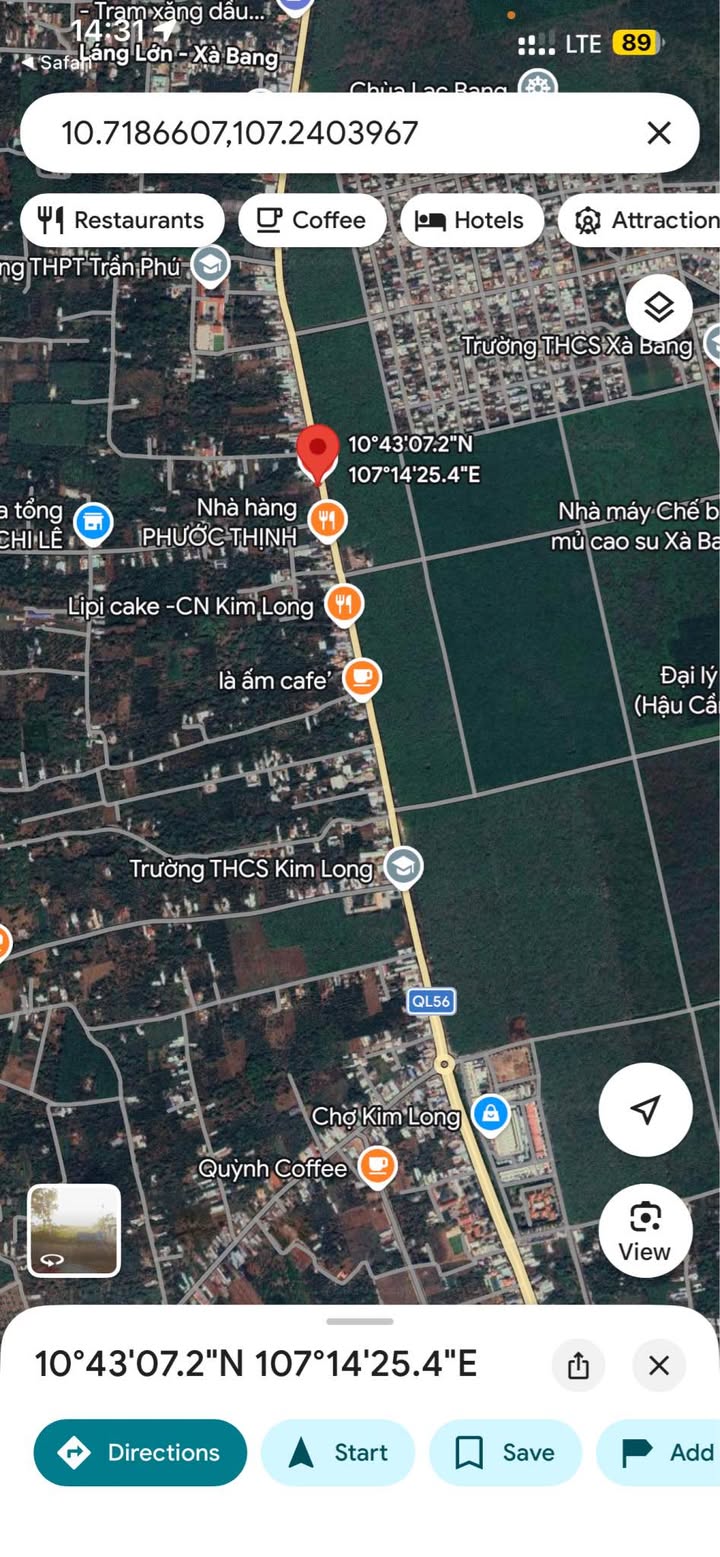Center the map on my location
Screen dimensions: 720x1557
click(645, 1109)
